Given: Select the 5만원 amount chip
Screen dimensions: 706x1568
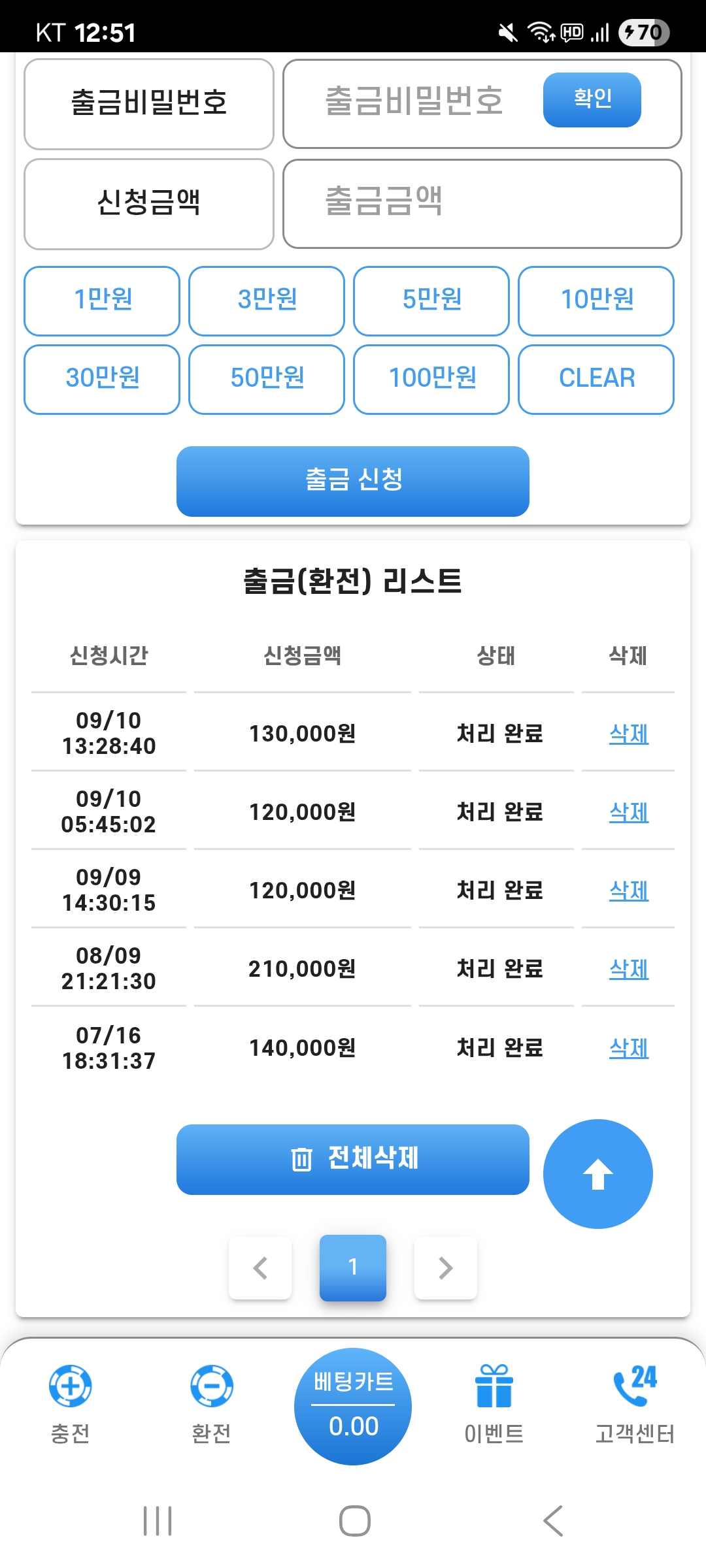Looking at the screenshot, I should (431, 301).
